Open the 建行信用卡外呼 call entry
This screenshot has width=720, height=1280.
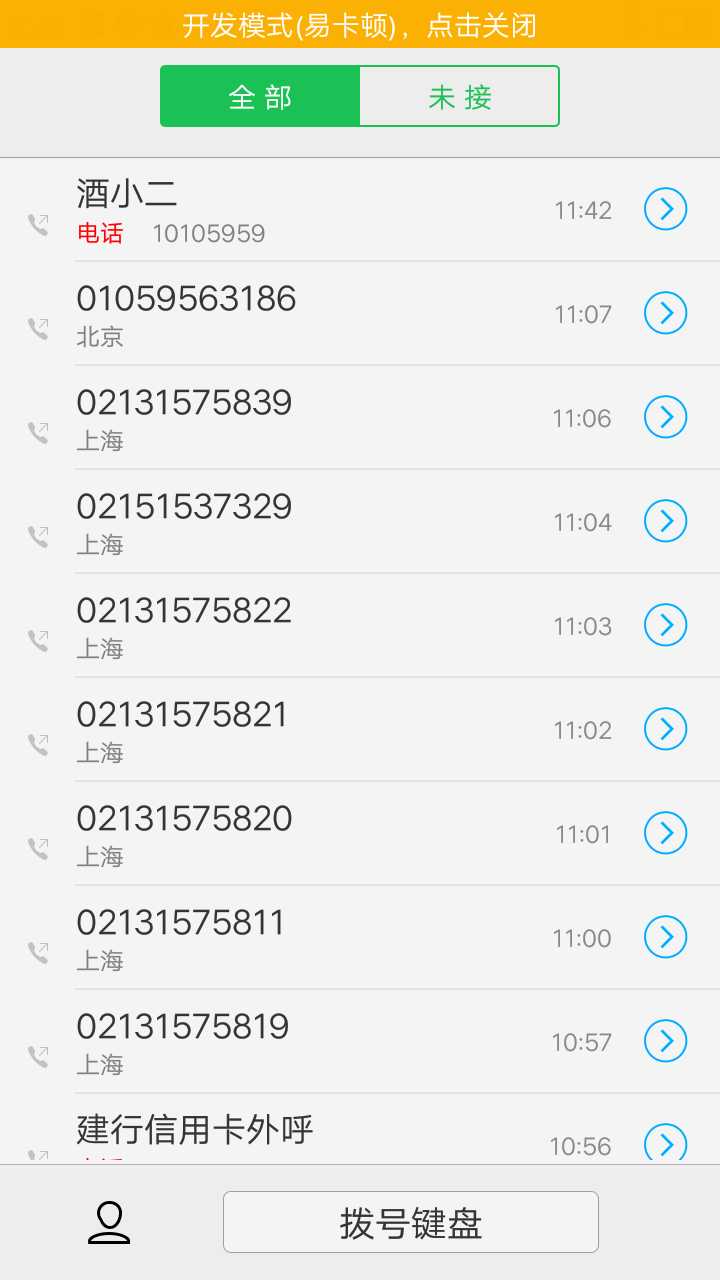[300, 1135]
